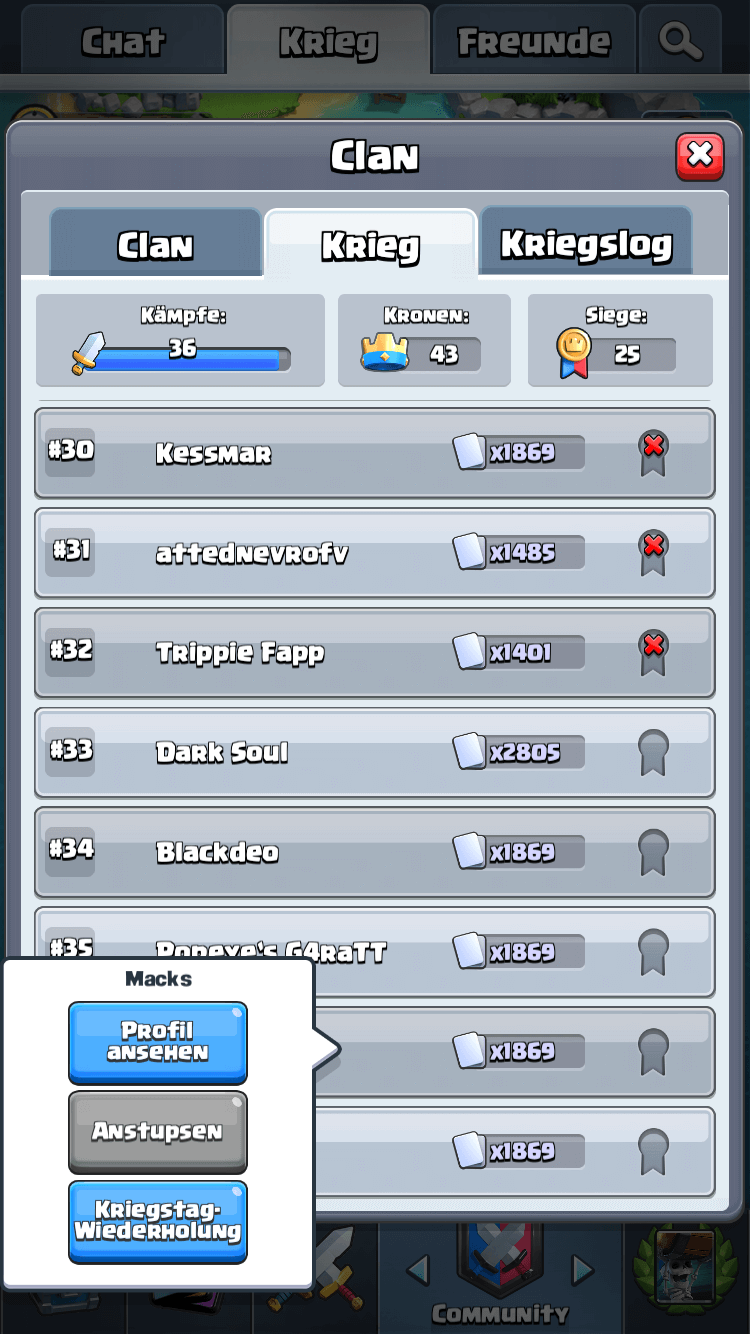The width and height of the screenshot is (750, 1334).
Task: Select the Blackdeo player row
Action: click(x=374, y=852)
